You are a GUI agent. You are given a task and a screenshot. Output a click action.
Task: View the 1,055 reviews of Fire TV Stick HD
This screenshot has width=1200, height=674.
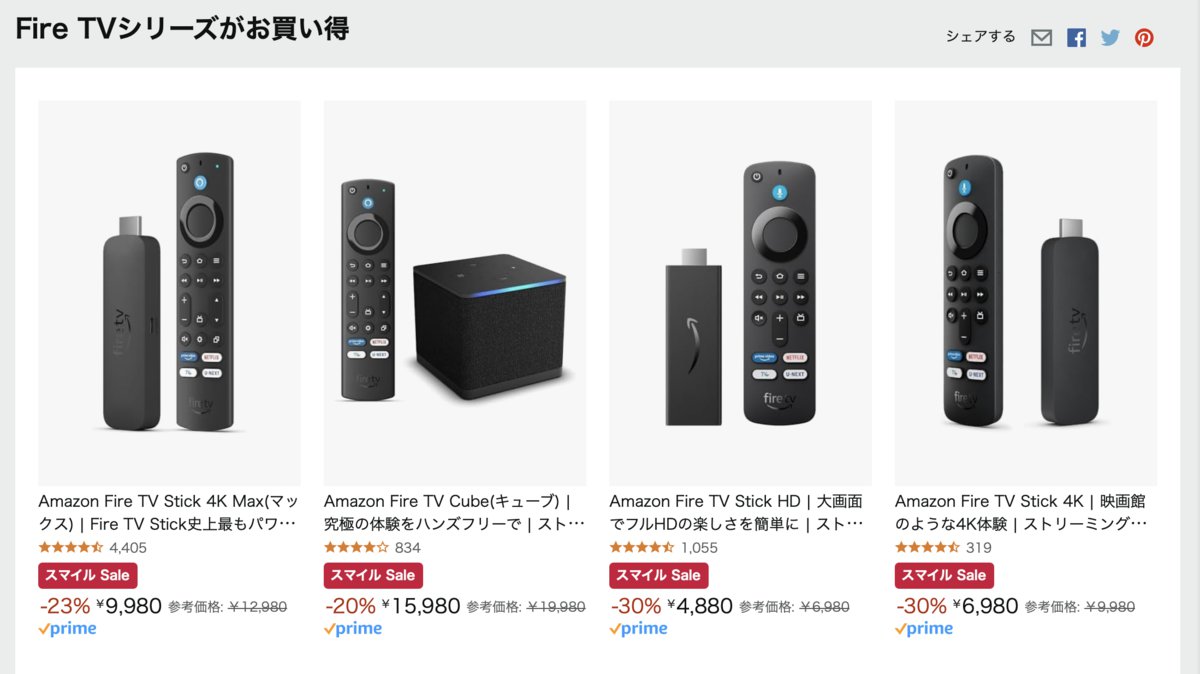[699, 548]
